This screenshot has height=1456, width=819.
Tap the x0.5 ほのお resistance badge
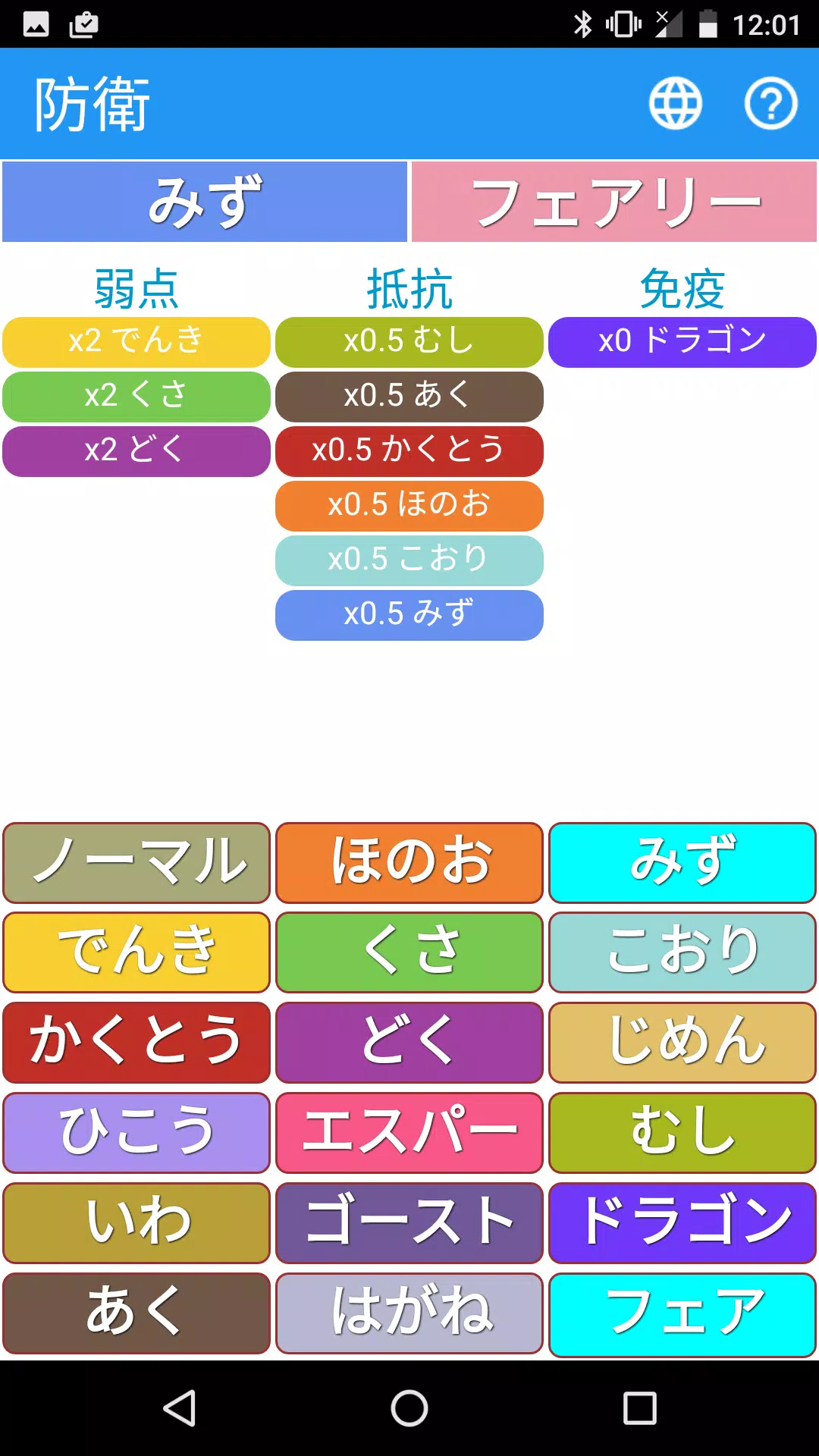(409, 505)
